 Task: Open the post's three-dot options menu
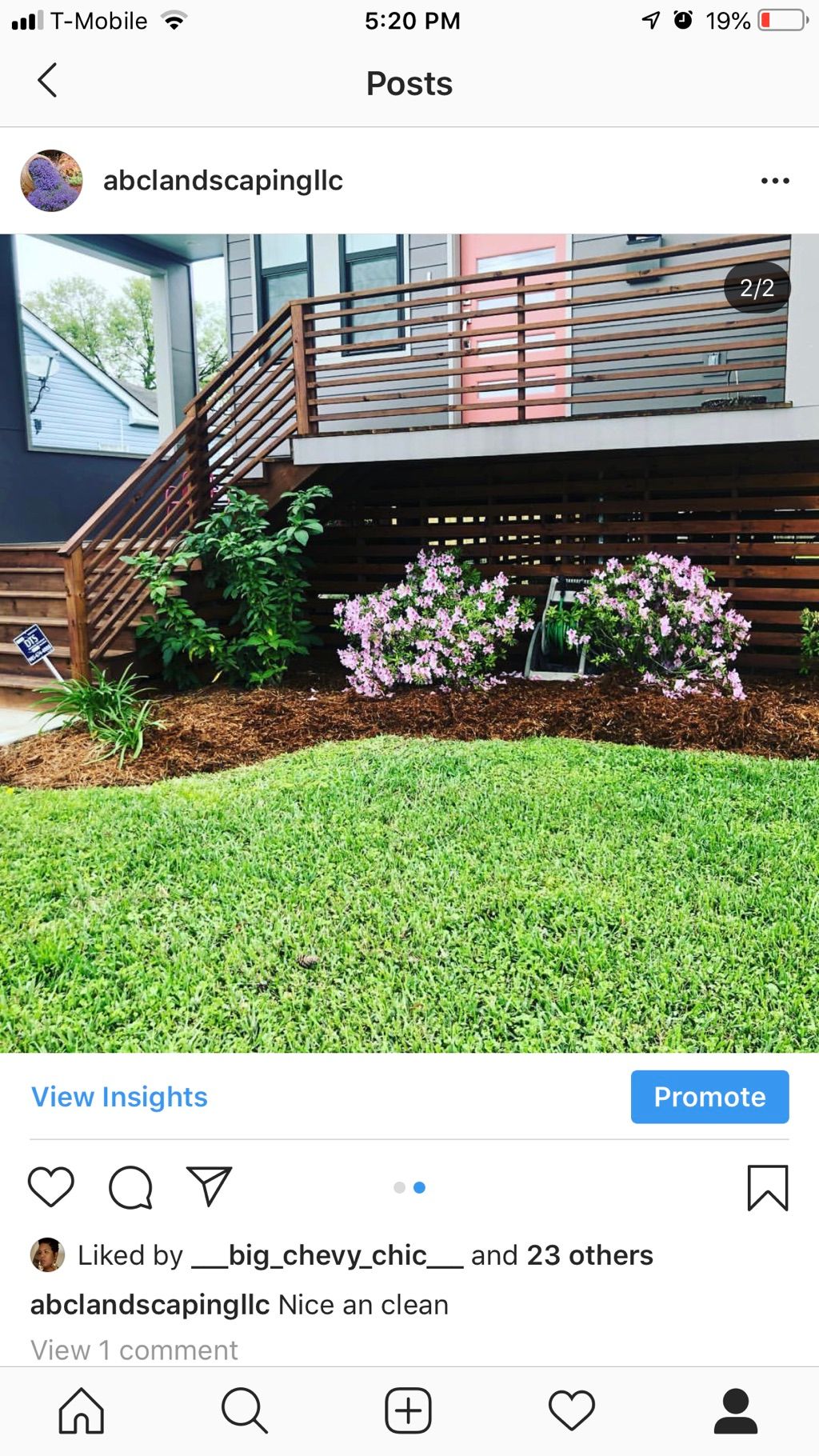774,181
